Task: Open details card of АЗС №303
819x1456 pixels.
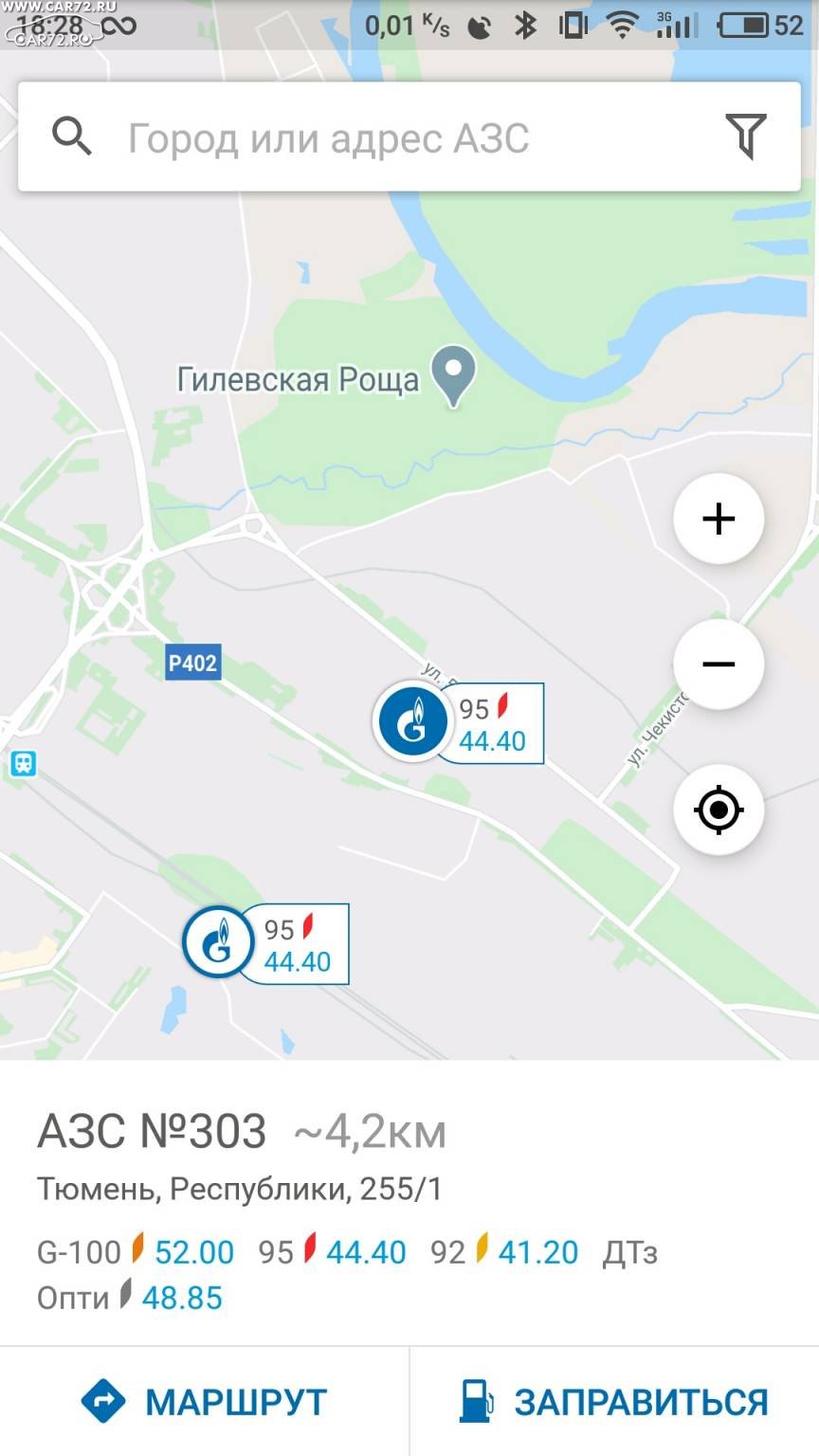Action: [409, 1204]
